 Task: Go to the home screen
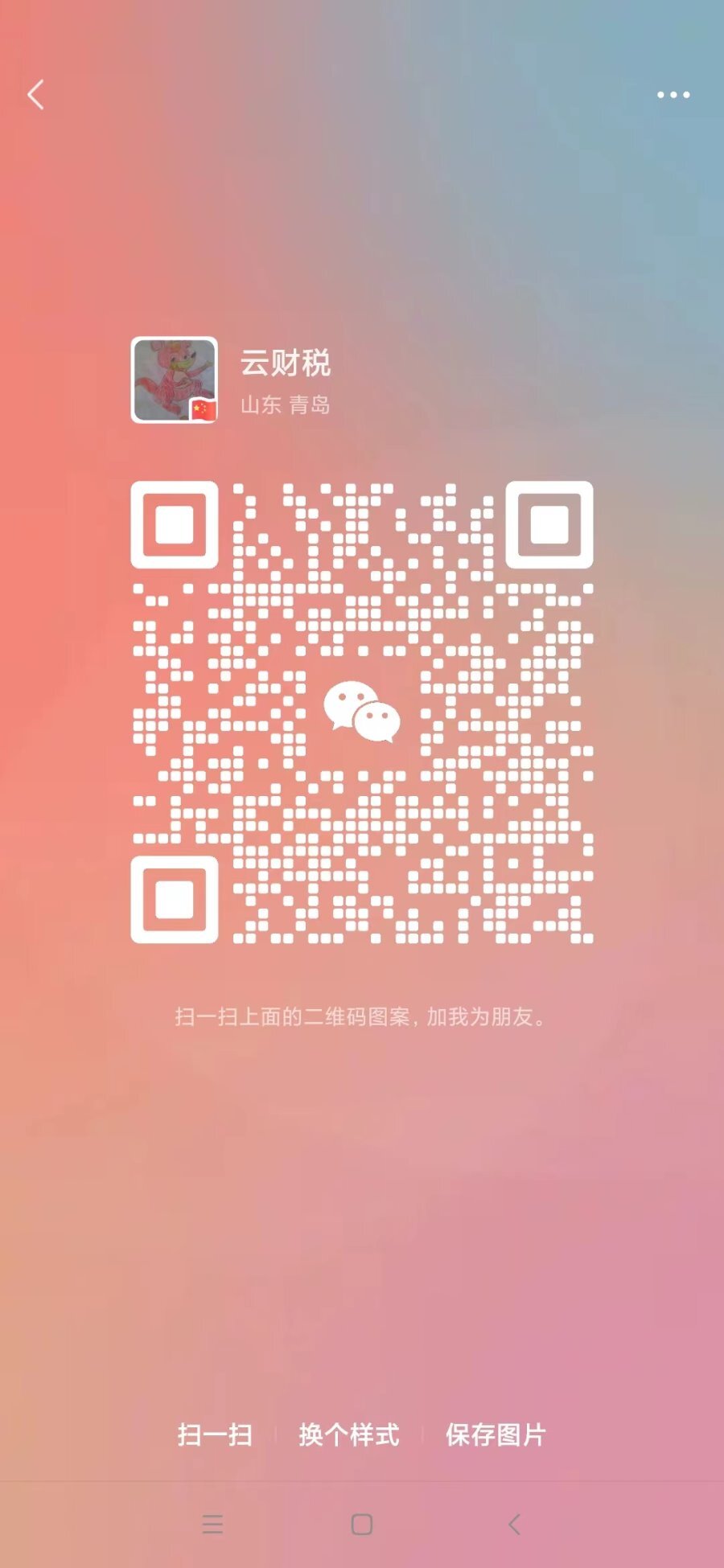(362, 1525)
